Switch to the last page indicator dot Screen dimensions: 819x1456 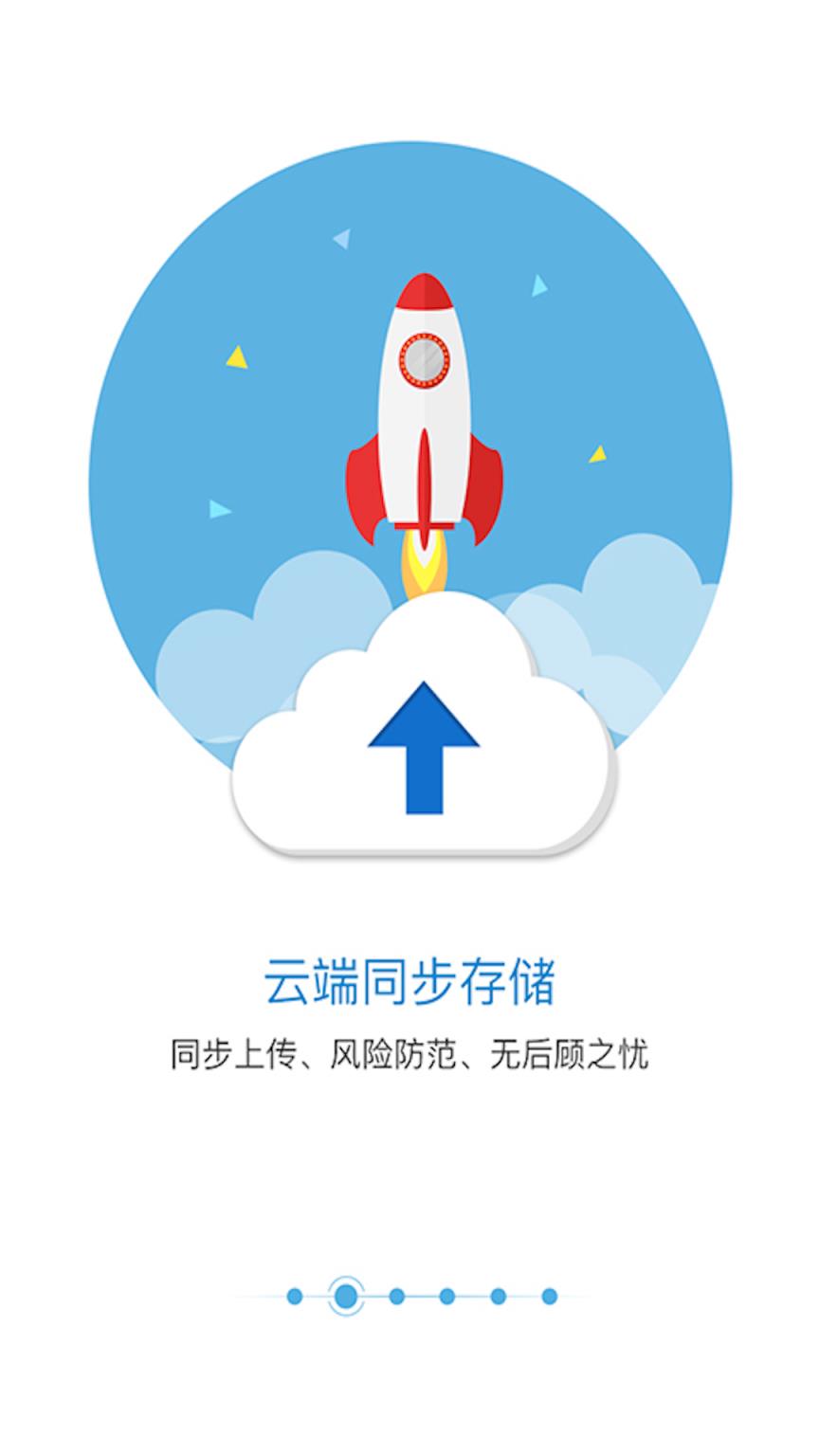[548, 1295]
